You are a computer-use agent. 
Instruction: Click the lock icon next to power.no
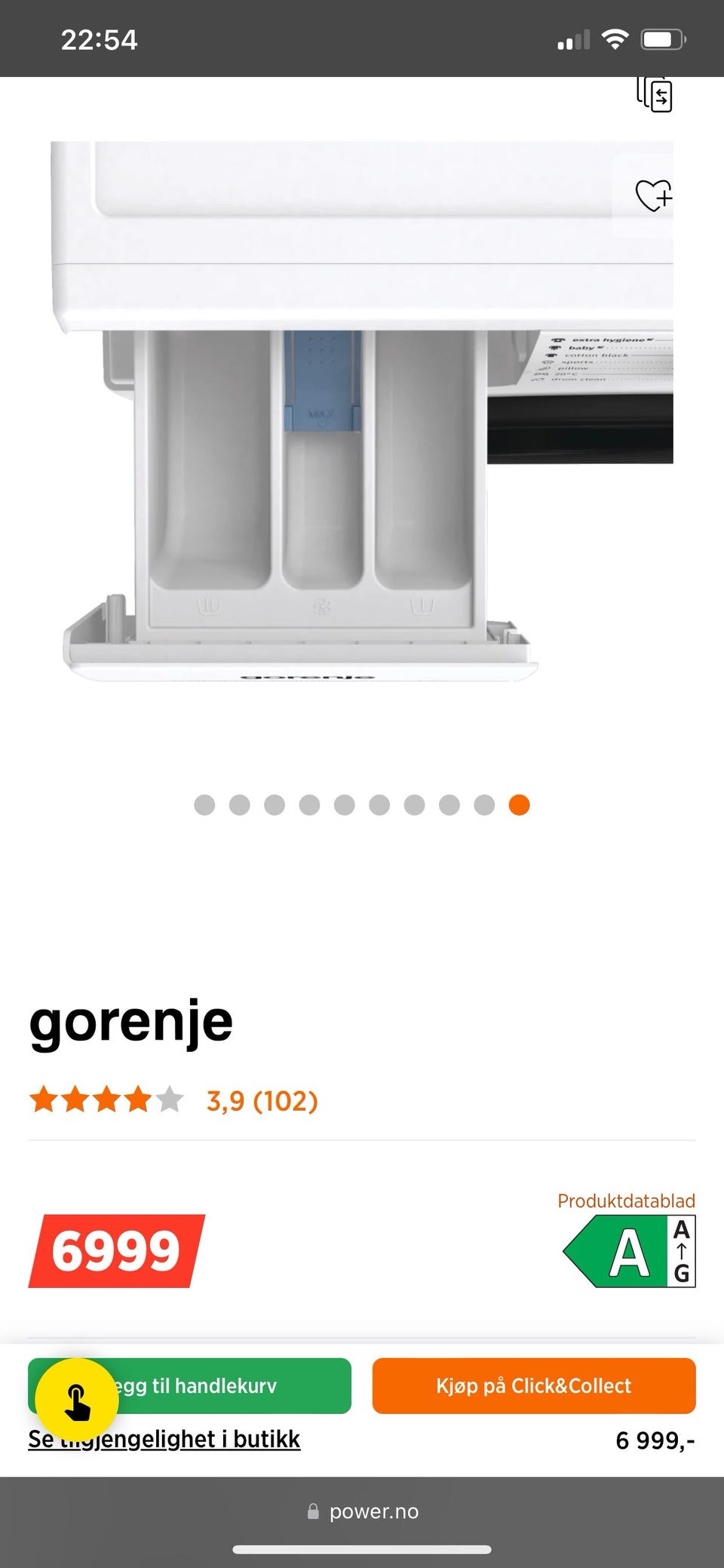click(x=311, y=1511)
